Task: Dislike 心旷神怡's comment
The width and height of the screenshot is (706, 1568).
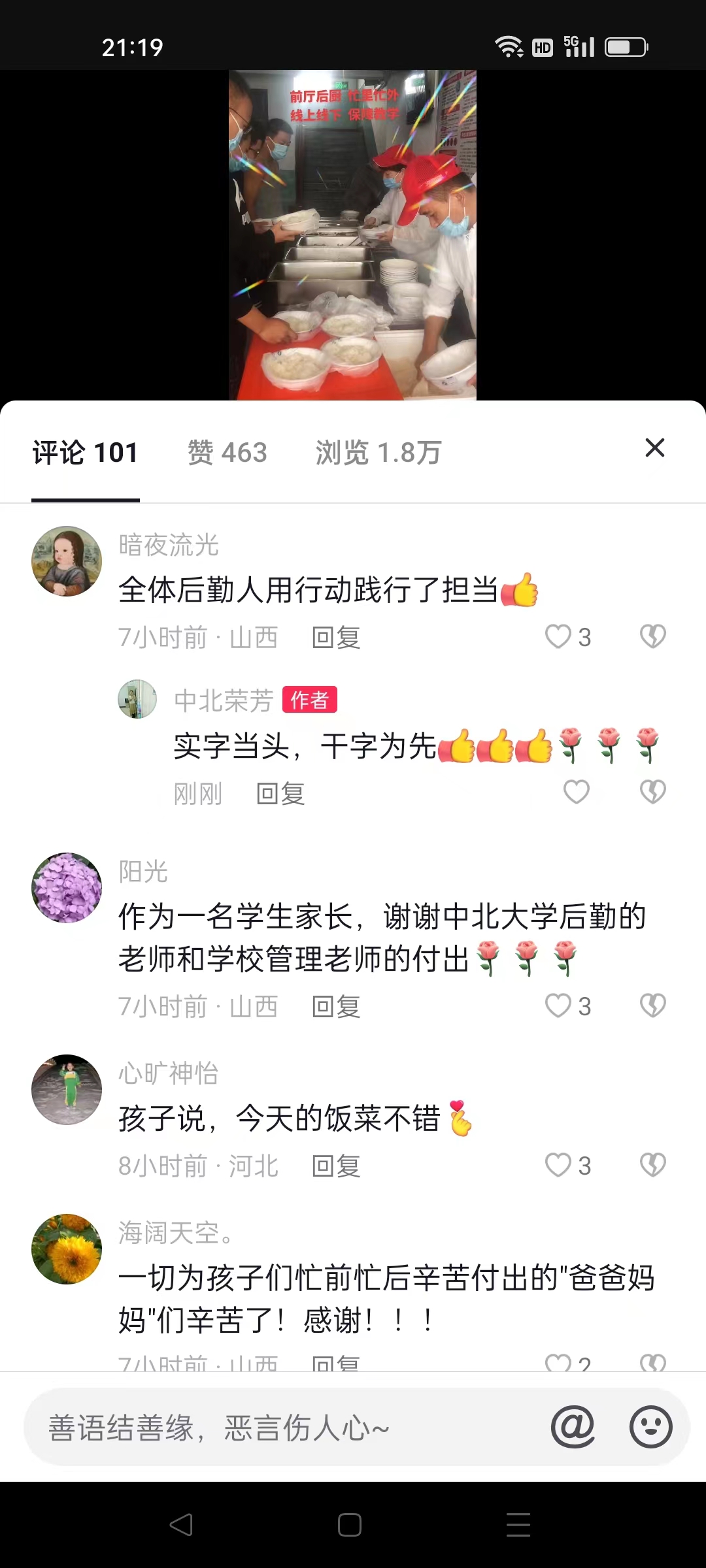Action: pos(652,1165)
